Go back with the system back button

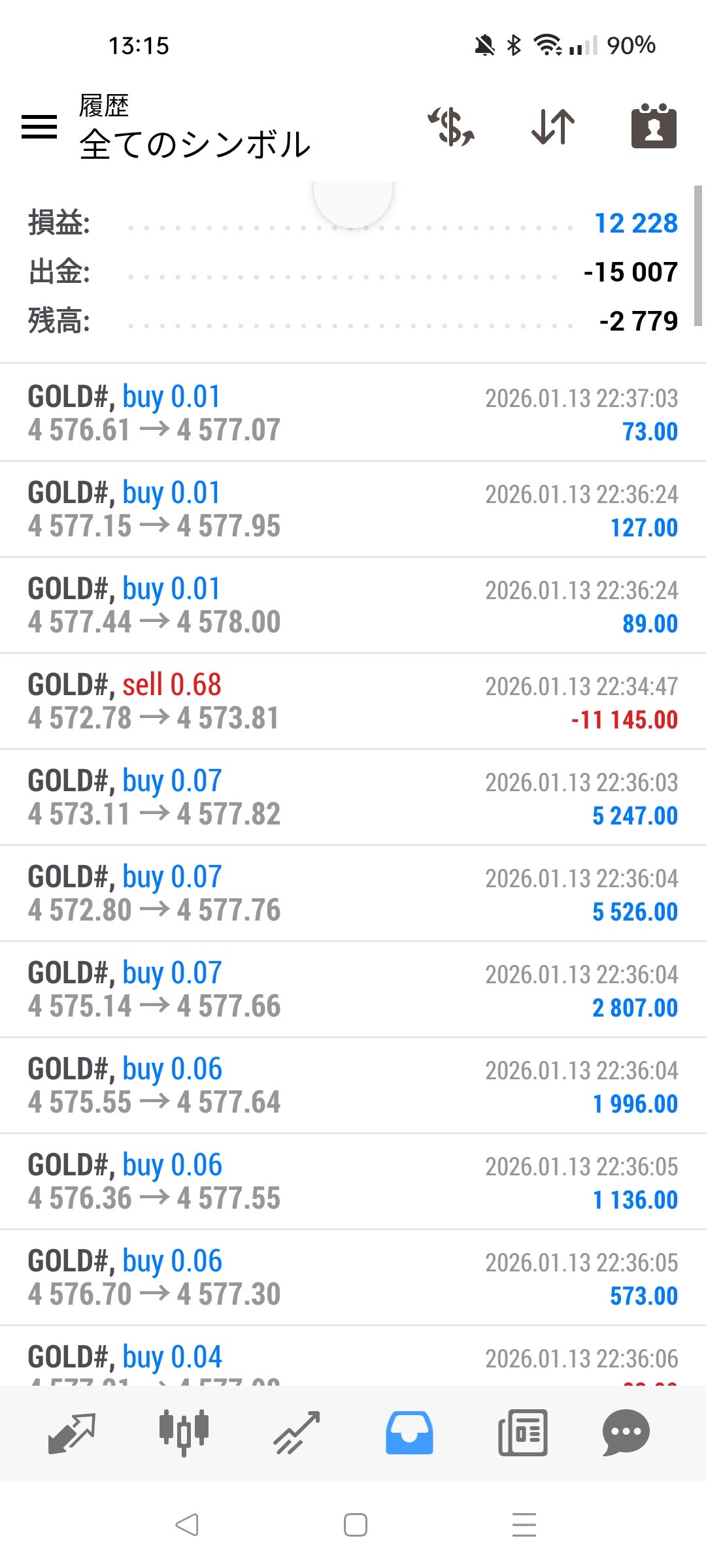click(187, 1525)
